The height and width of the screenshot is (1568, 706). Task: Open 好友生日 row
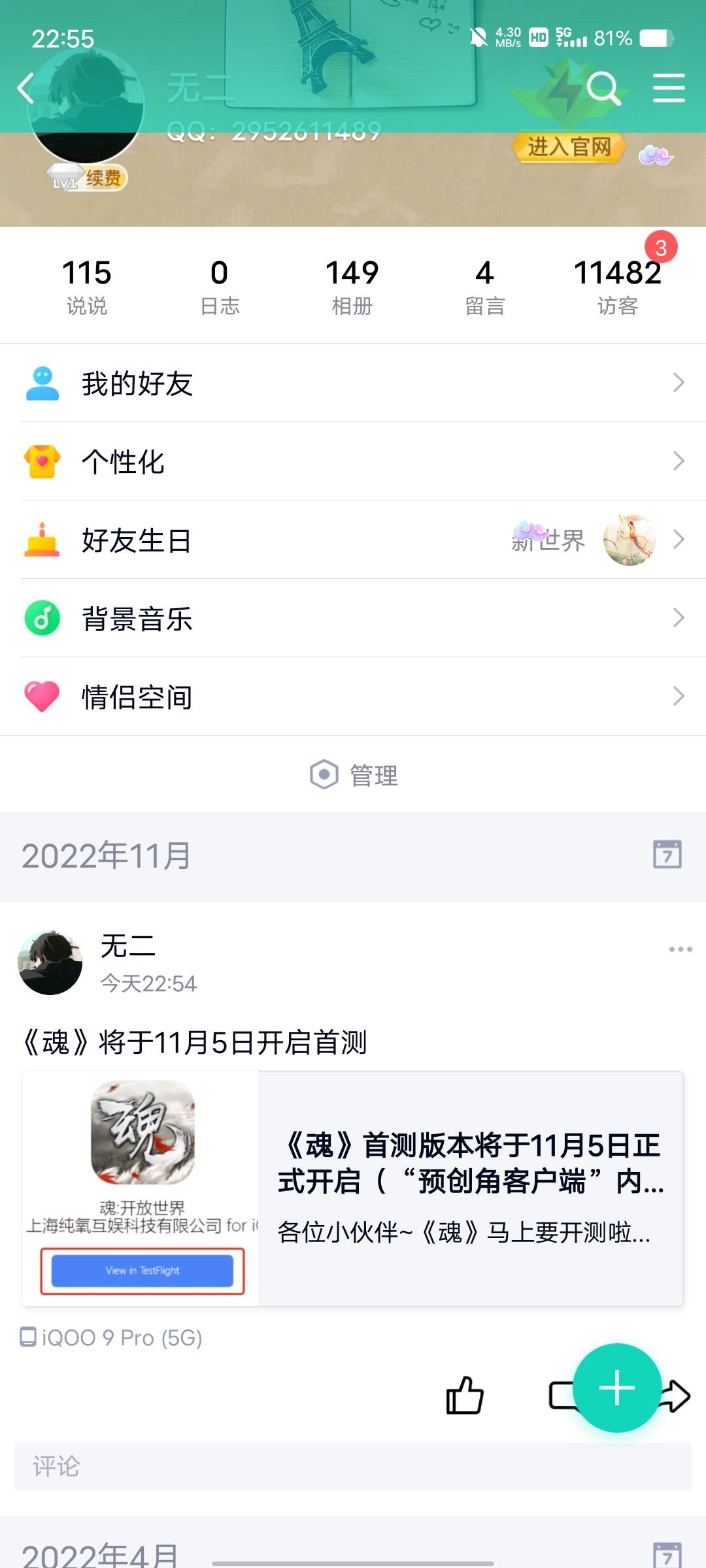tap(353, 540)
